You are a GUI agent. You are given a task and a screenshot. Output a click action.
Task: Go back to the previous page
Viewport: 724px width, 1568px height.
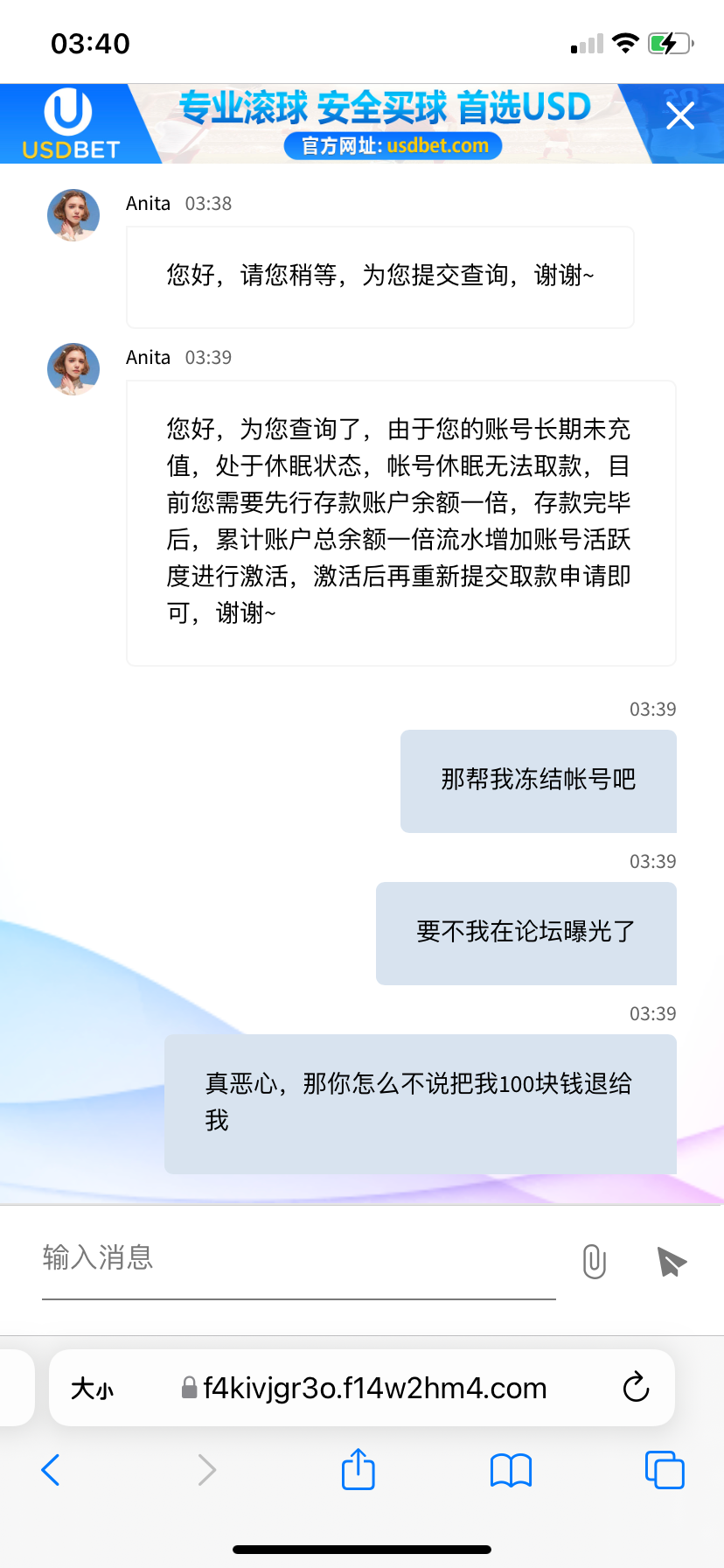coord(51,1470)
